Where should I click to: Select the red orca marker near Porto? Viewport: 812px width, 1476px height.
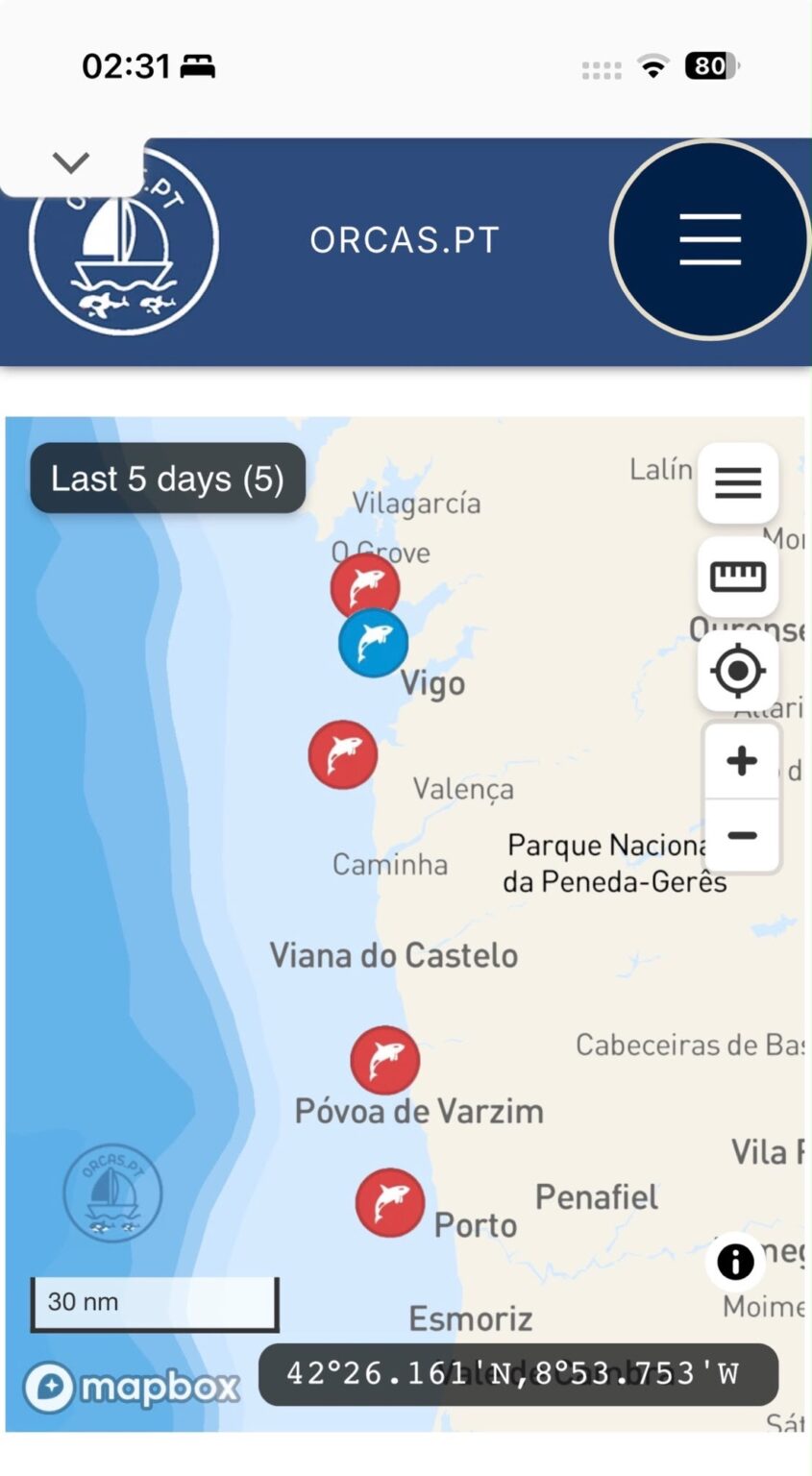[x=390, y=1203]
